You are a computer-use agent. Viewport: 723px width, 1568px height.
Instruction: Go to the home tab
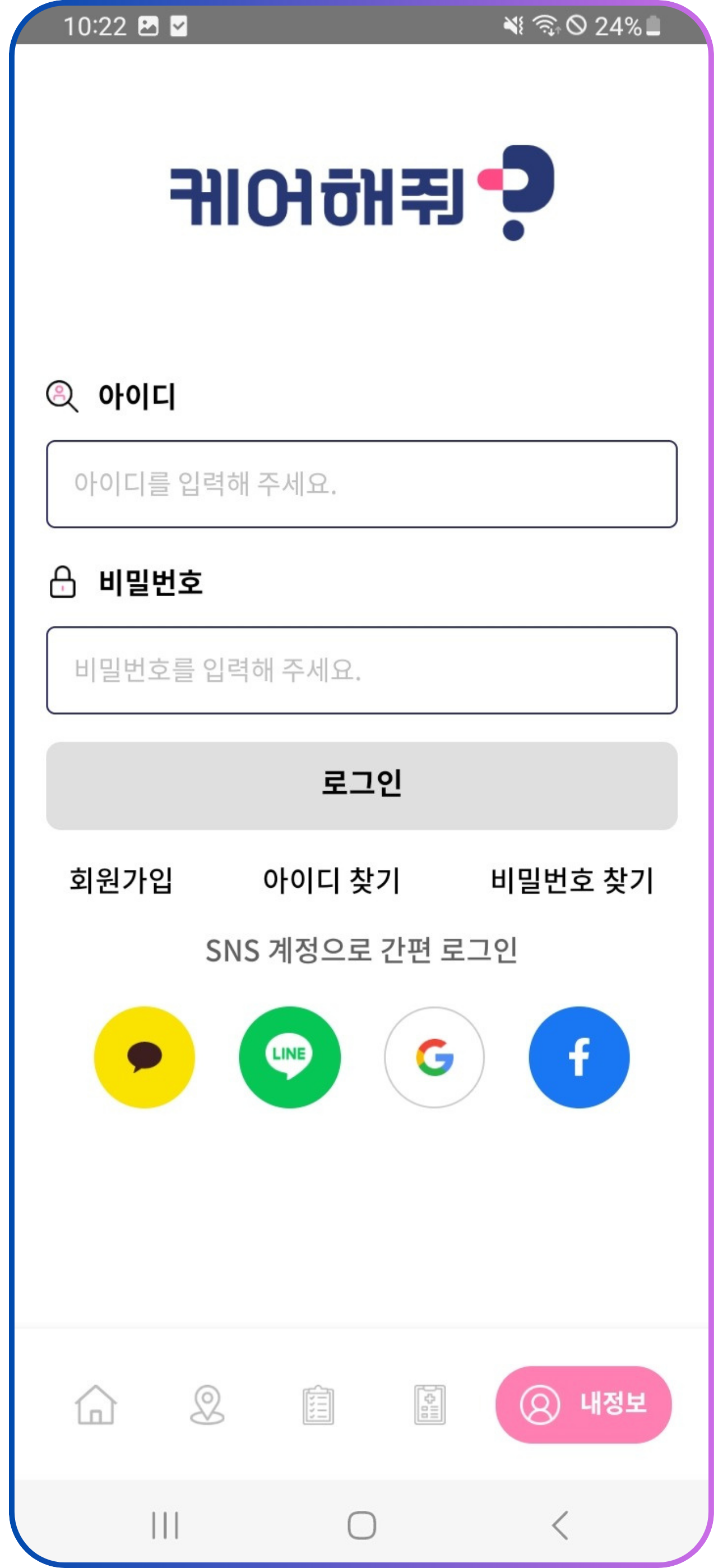95,1405
